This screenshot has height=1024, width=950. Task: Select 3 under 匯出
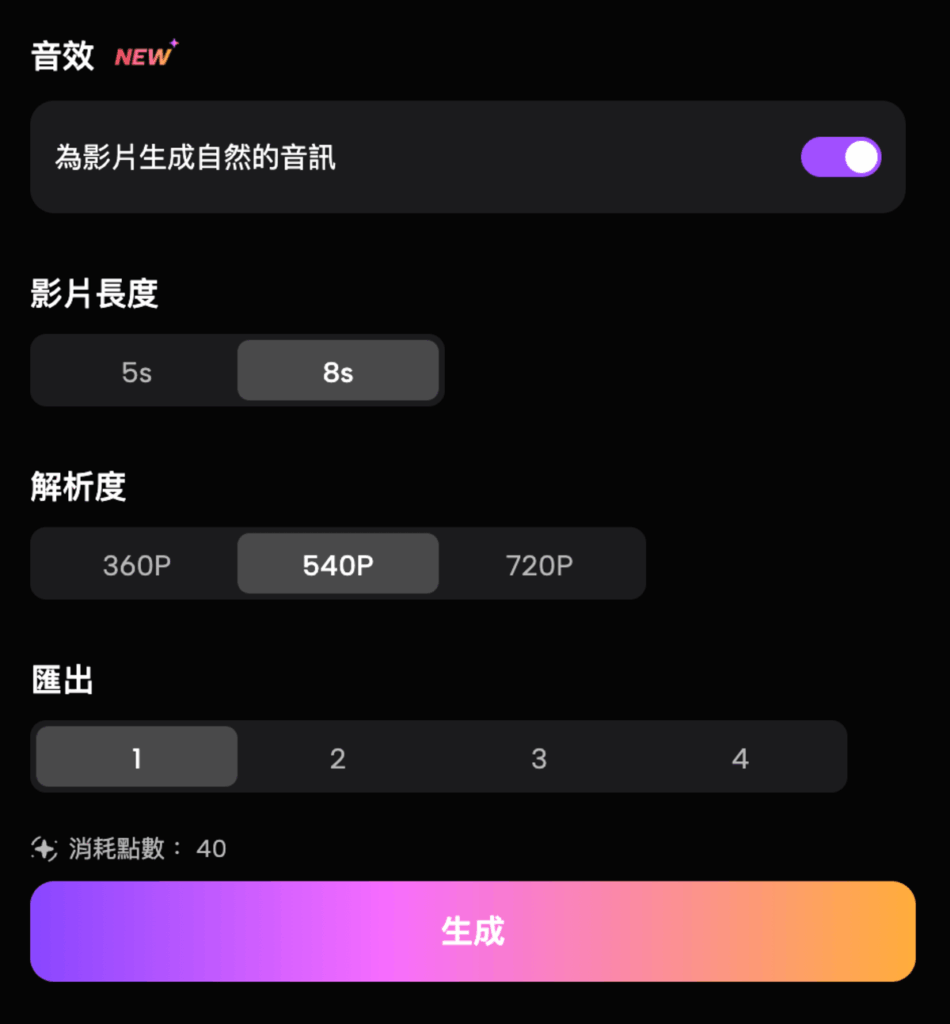tap(539, 757)
